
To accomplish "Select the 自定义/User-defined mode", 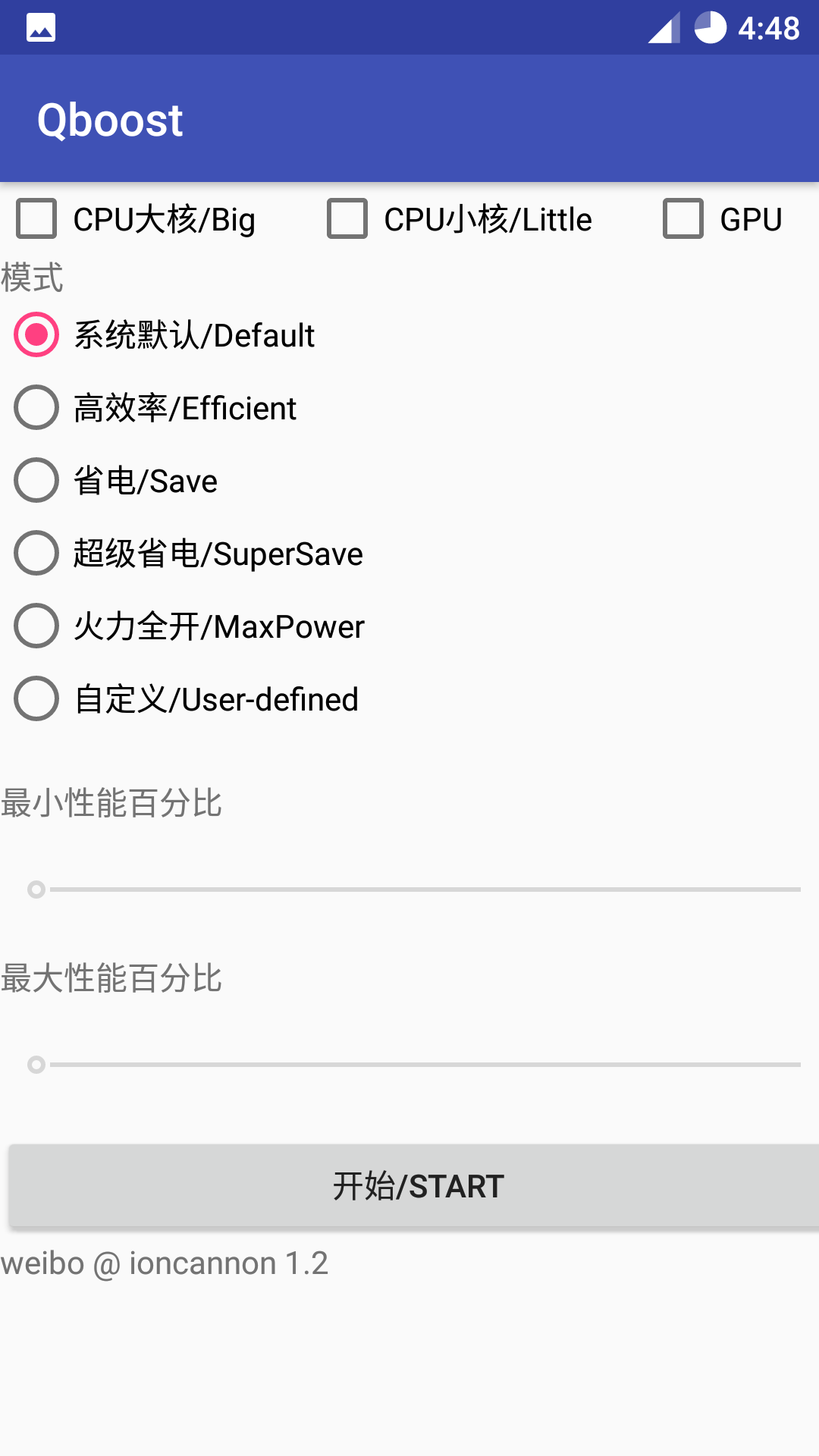I will click(36, 698).
